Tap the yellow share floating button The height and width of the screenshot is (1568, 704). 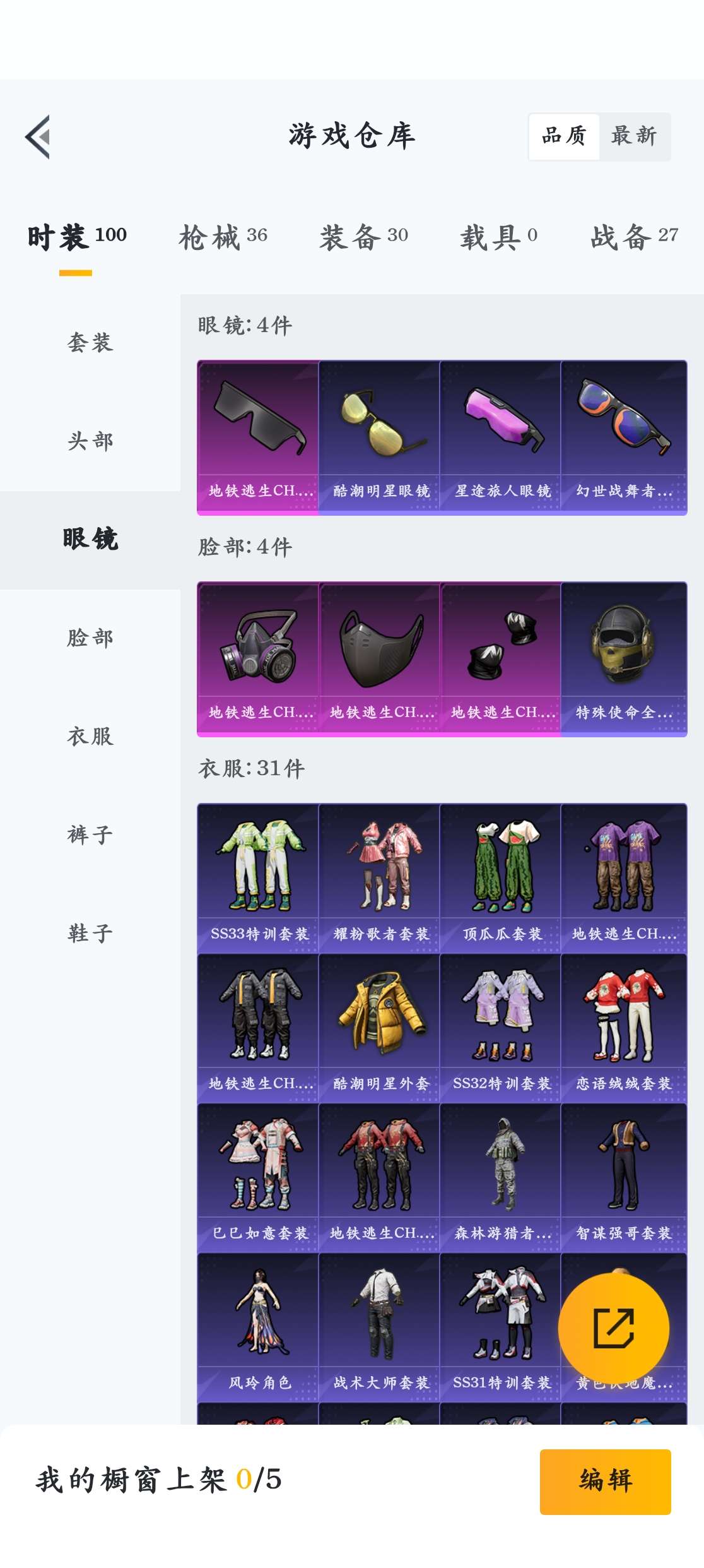(x=613, y=1328)
